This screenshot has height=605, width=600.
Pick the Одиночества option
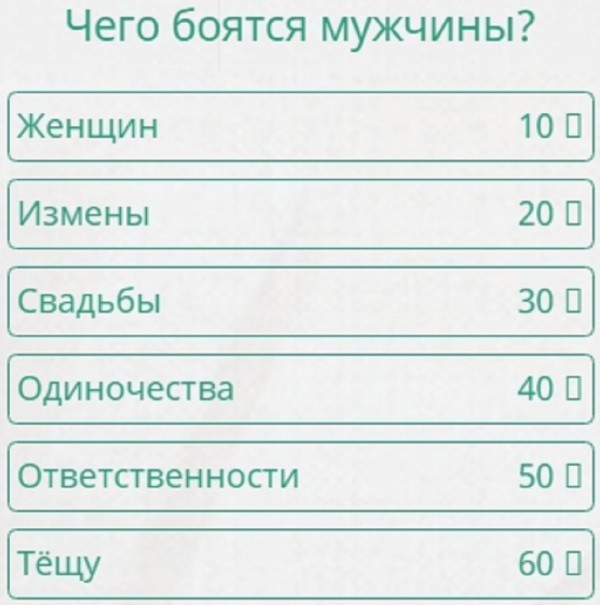(x=298, y=388)
